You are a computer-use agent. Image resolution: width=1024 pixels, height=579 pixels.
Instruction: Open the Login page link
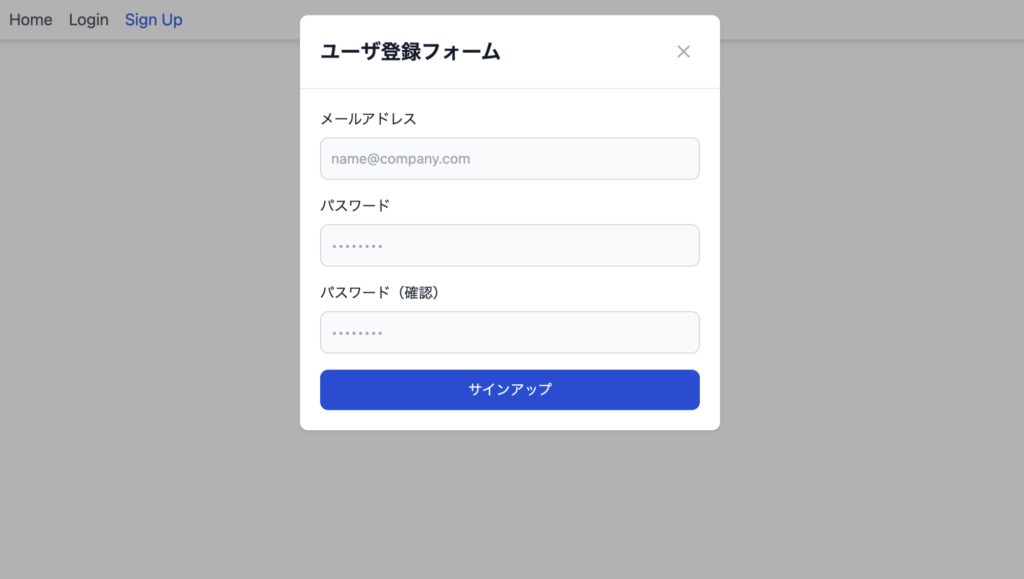click(x=89, y=20)
